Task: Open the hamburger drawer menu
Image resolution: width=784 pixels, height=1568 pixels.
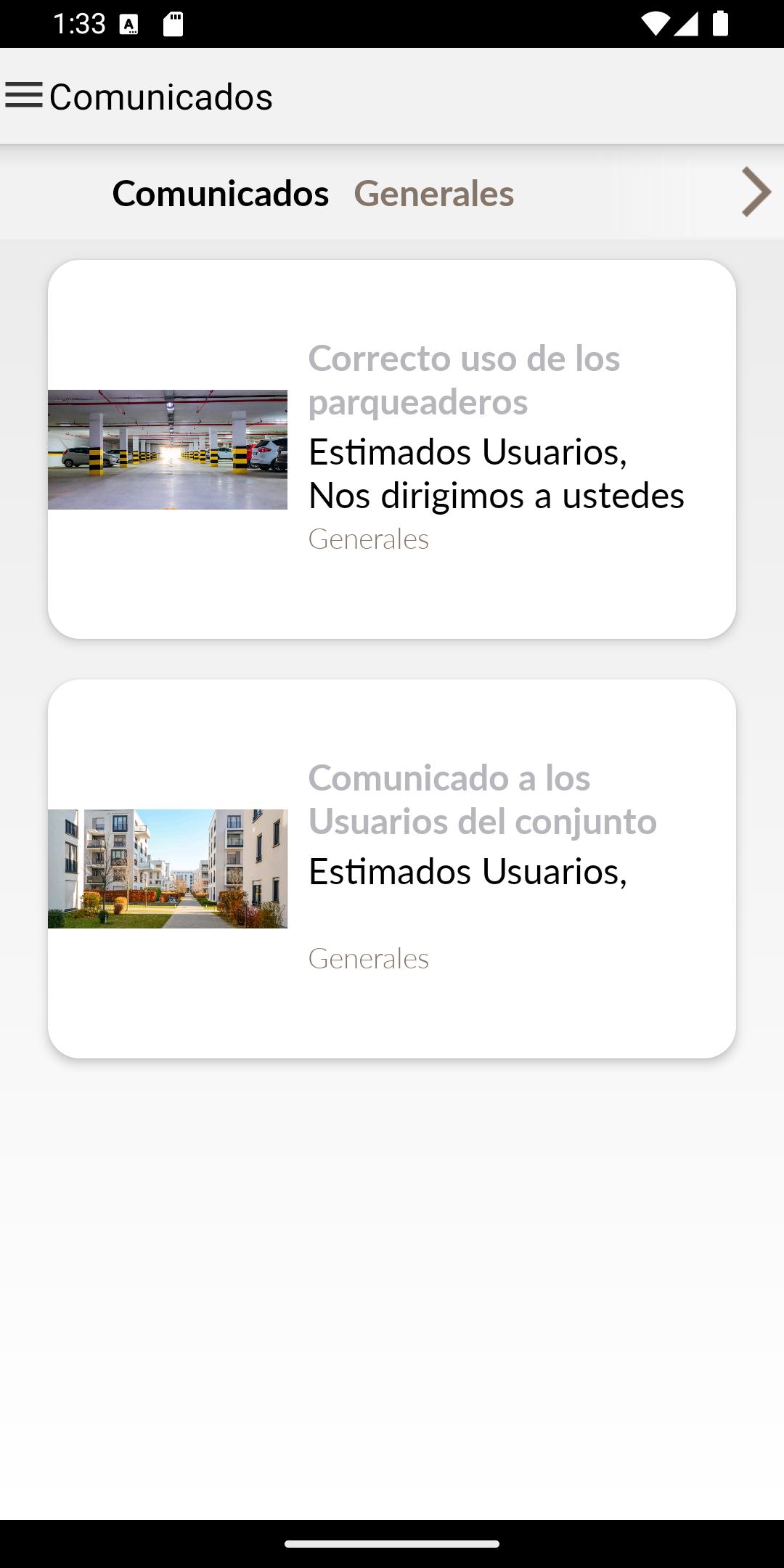Action: (x=24, y=96)
